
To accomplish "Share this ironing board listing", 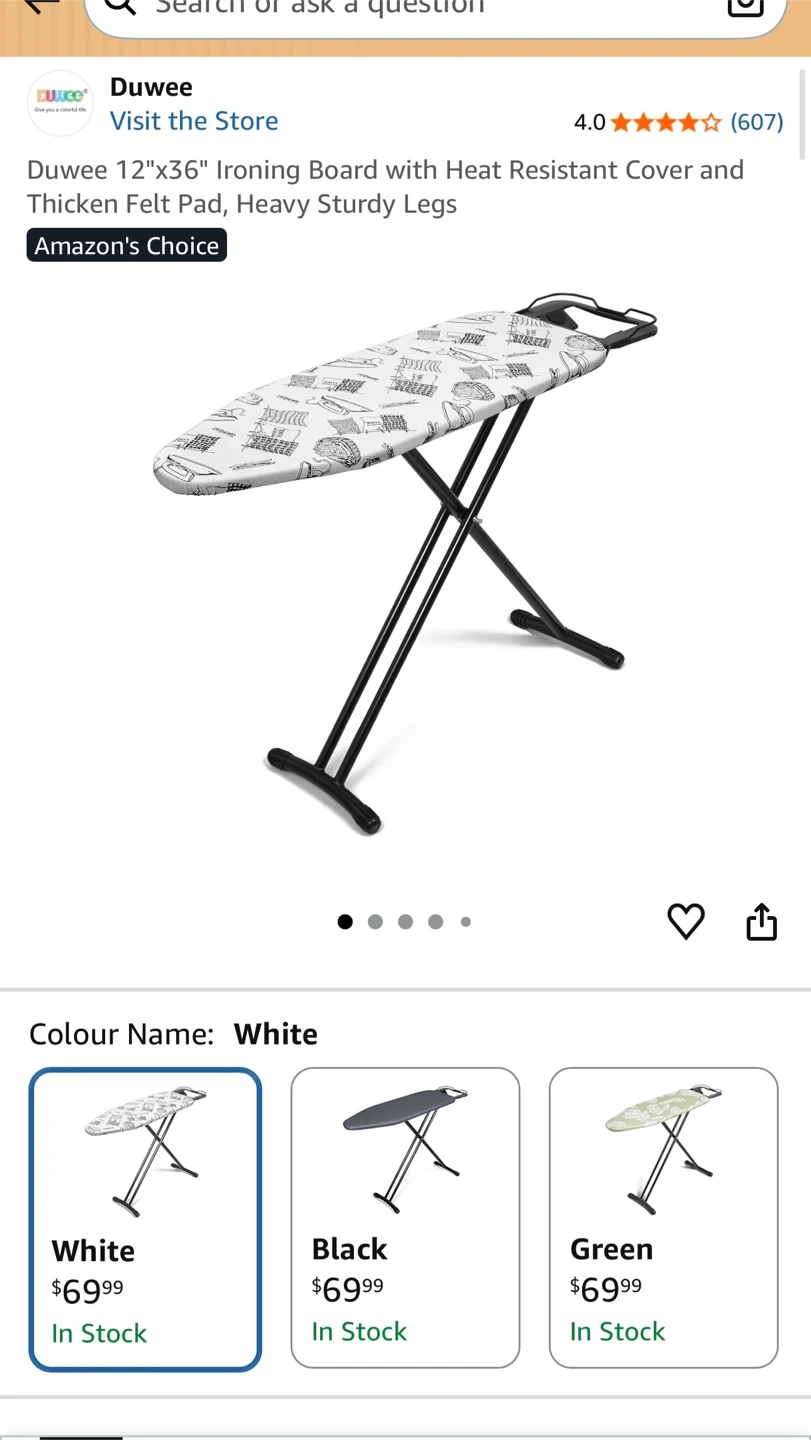I will 761,922.
